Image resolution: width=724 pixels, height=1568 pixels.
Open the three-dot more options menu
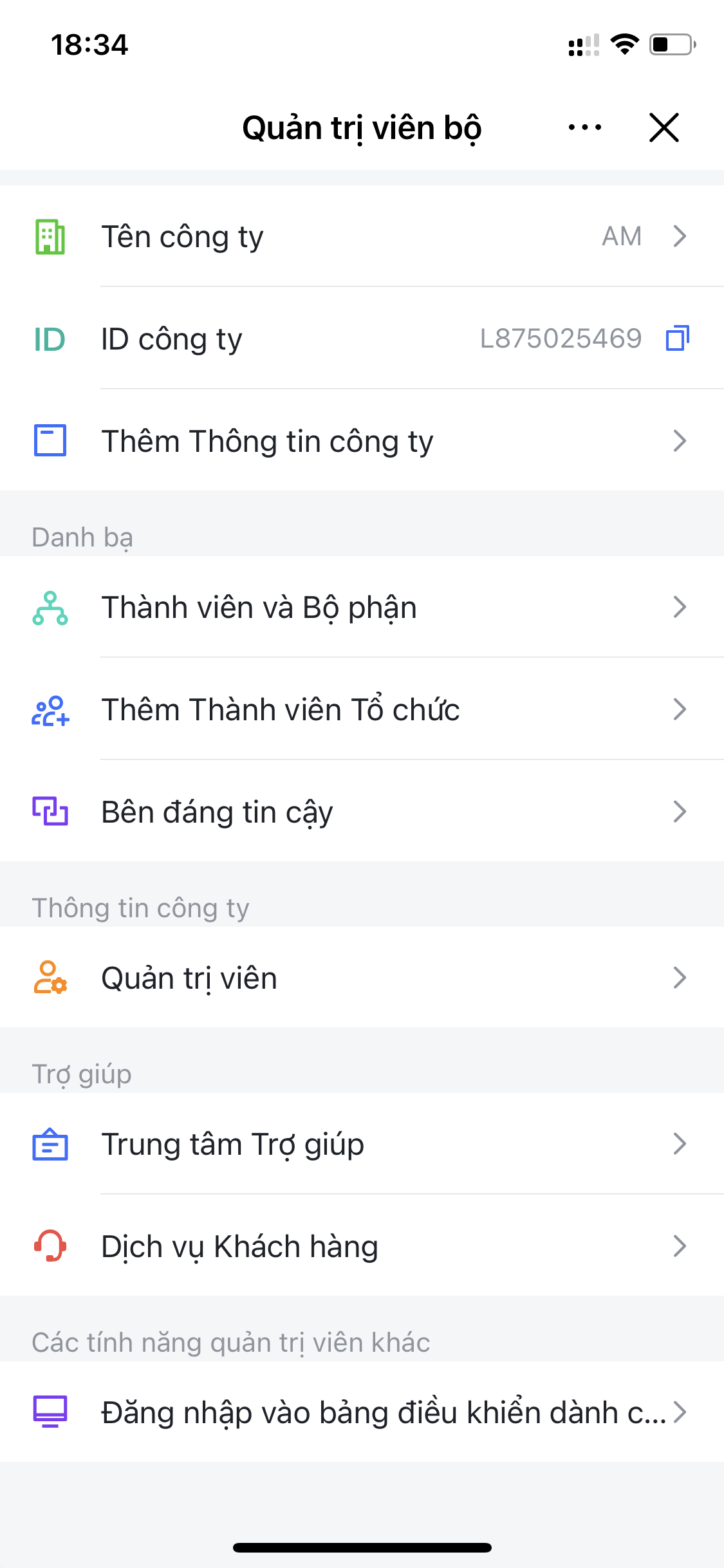click(x=584, y=127)
